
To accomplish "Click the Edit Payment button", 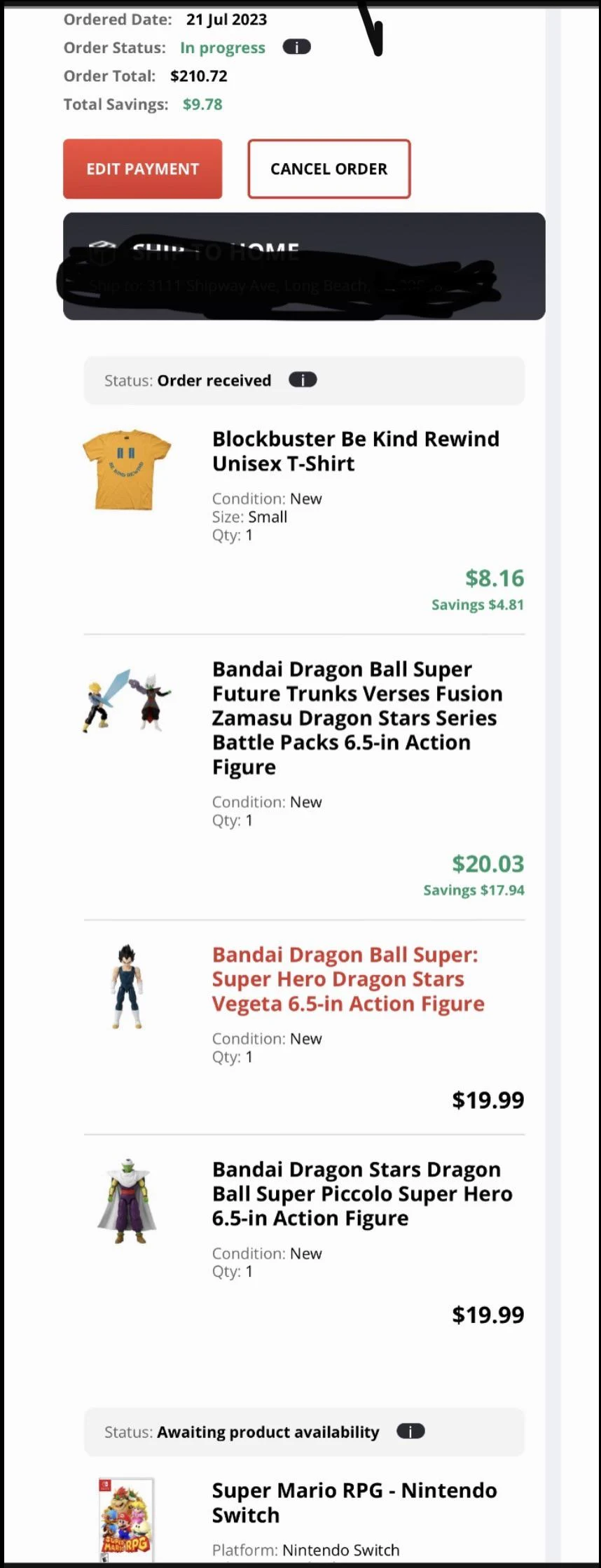I will (x=142, y=169).
